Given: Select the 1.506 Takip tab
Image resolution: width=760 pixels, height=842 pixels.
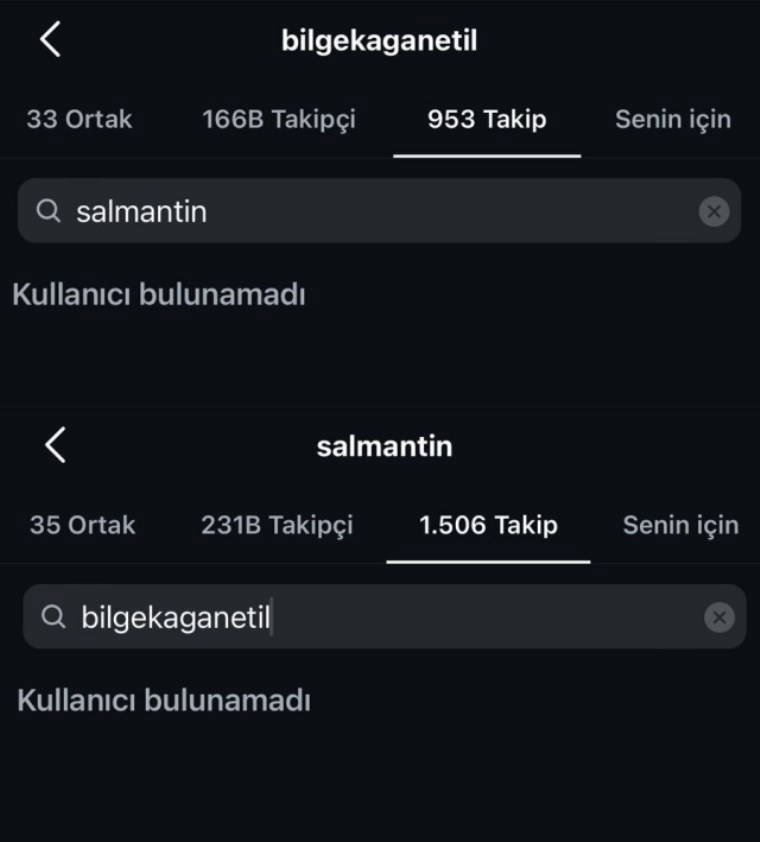Looking at the screenshot, I should click(x=488, y=525).
